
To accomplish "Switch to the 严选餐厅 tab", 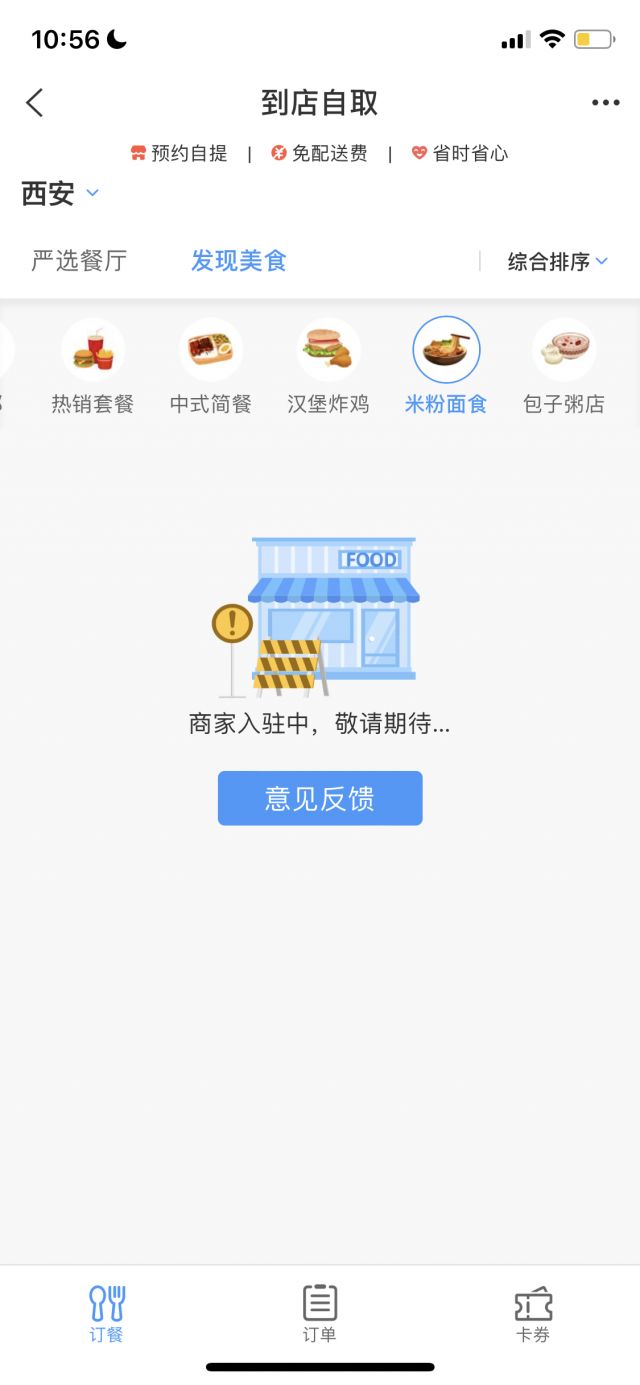I will tap(79, 261).
